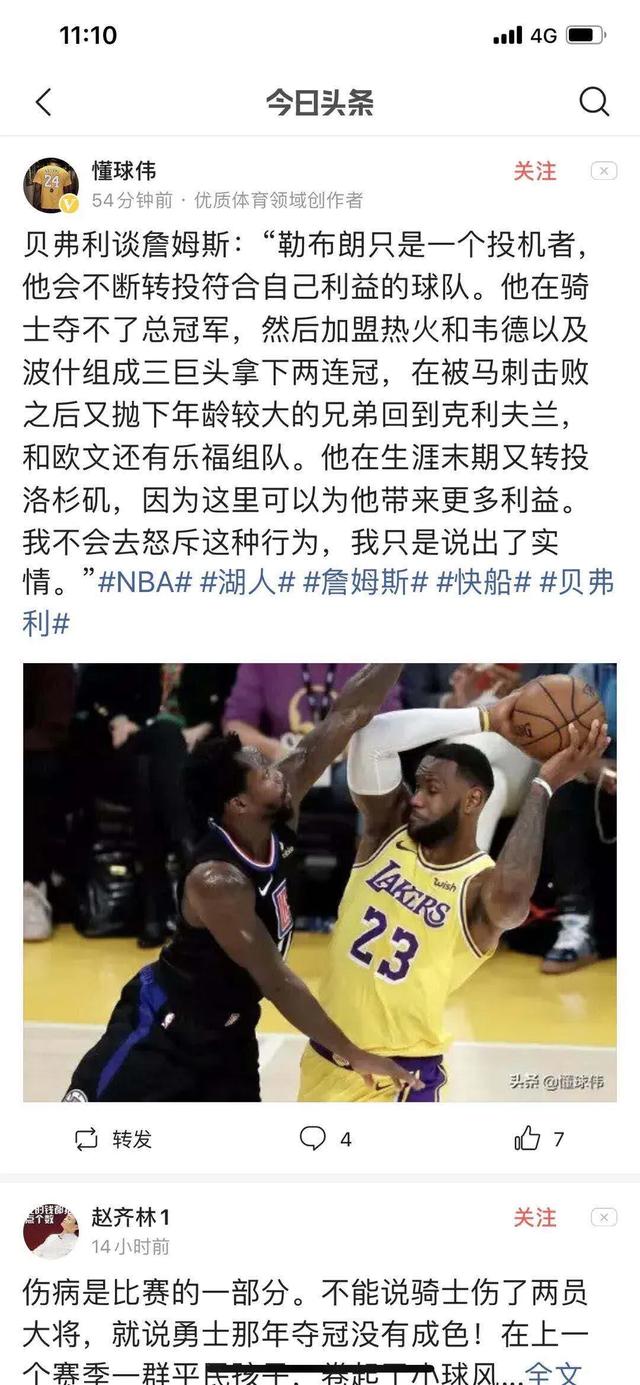The height and width of the screenshot is (1385, 640).
Task: Open 赵齐林1's profile avatar
Action: click(51, 1231)
